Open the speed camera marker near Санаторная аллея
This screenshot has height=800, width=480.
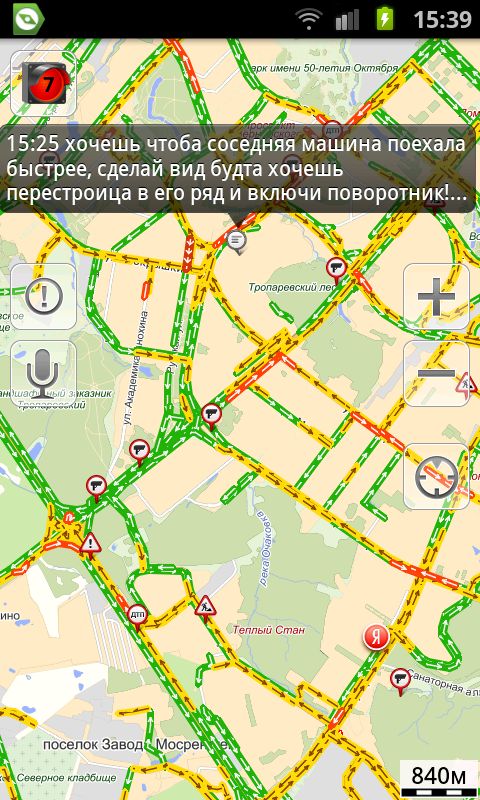400,681
